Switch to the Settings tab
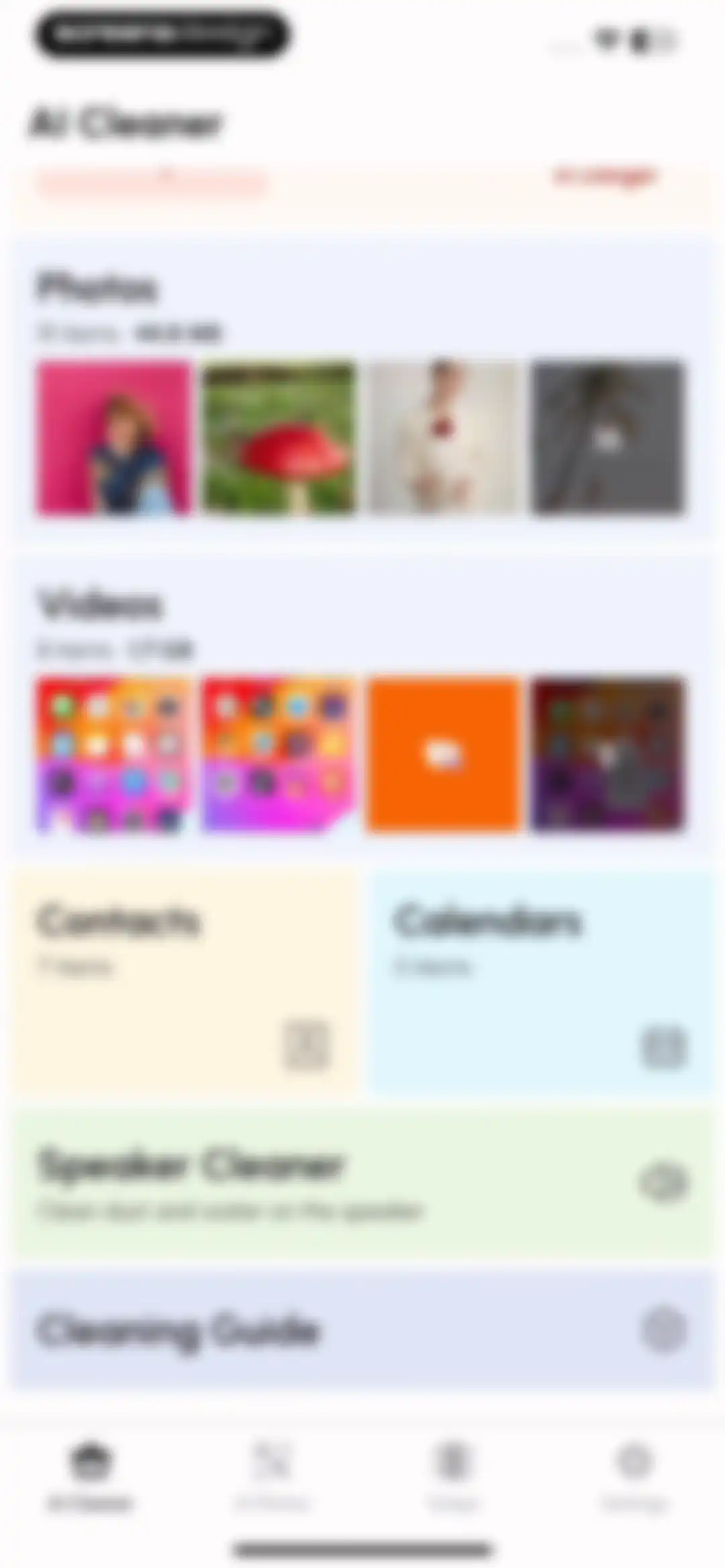This screenshot has height=1568, width=725. tap(634, 1478)
